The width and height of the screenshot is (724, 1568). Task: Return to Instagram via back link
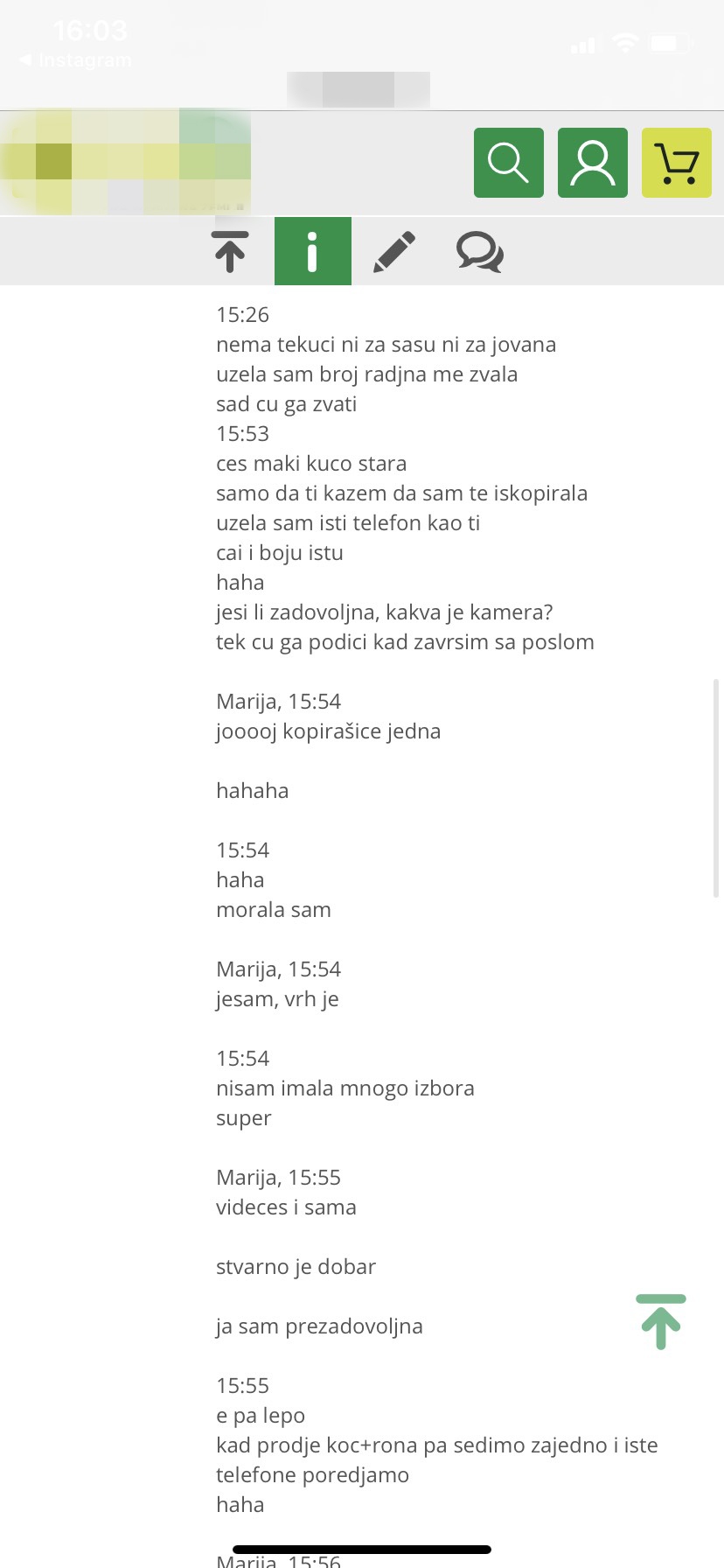coord(75,60)
